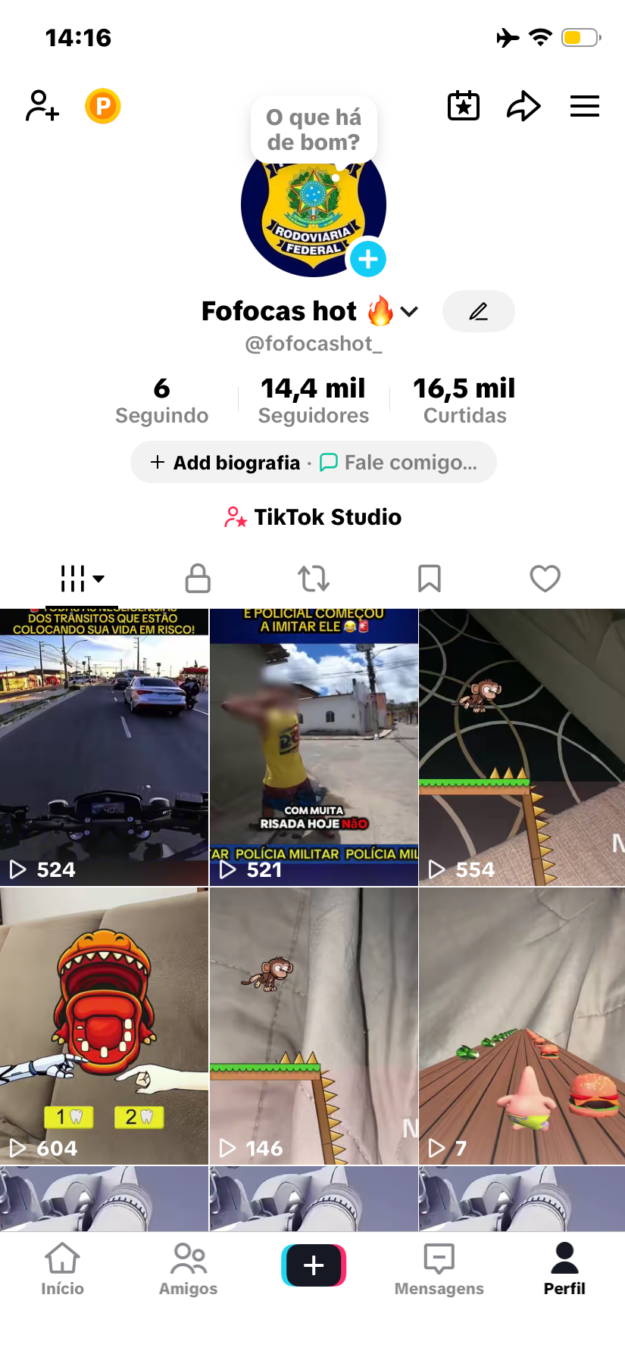Tap the blue plus on profile photo
The image size is (625, 1357).
coord(367,260)
